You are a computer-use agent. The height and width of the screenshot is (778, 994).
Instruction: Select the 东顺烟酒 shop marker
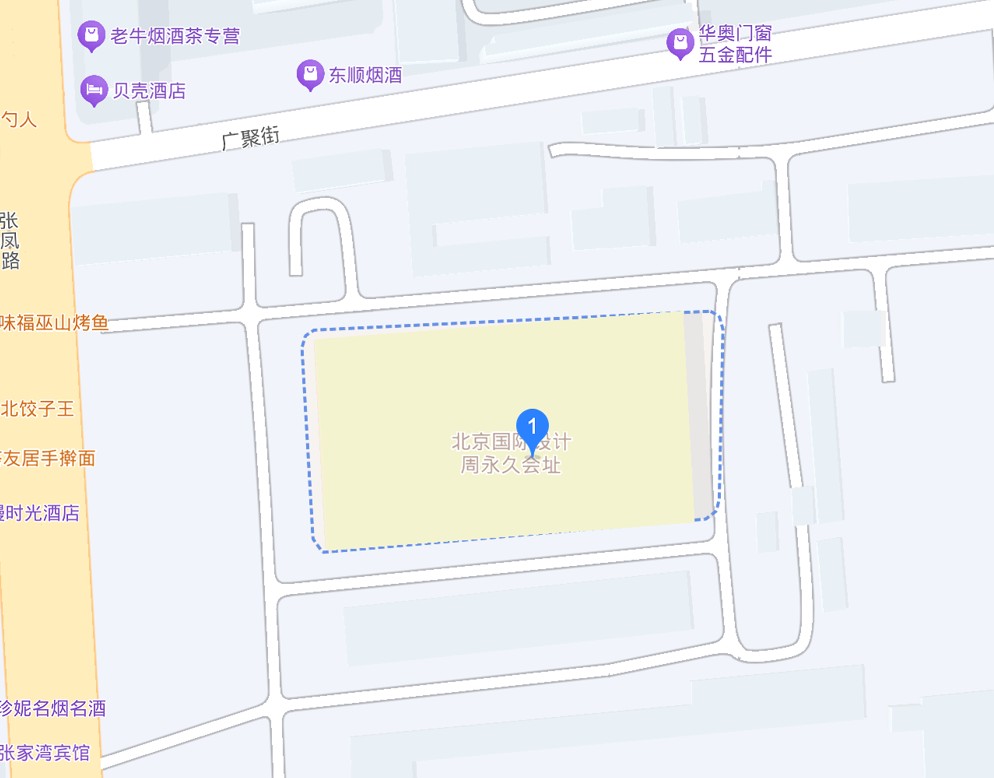point(311,74)
